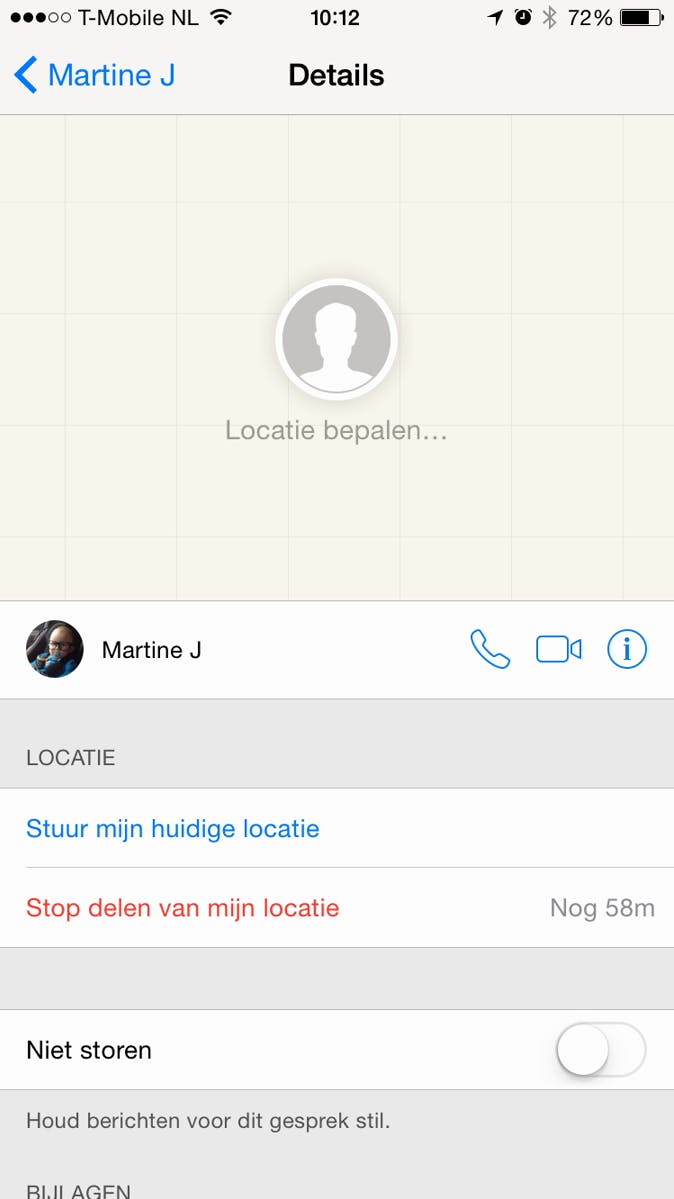Start a FaceTime video call

pos(558,650)
